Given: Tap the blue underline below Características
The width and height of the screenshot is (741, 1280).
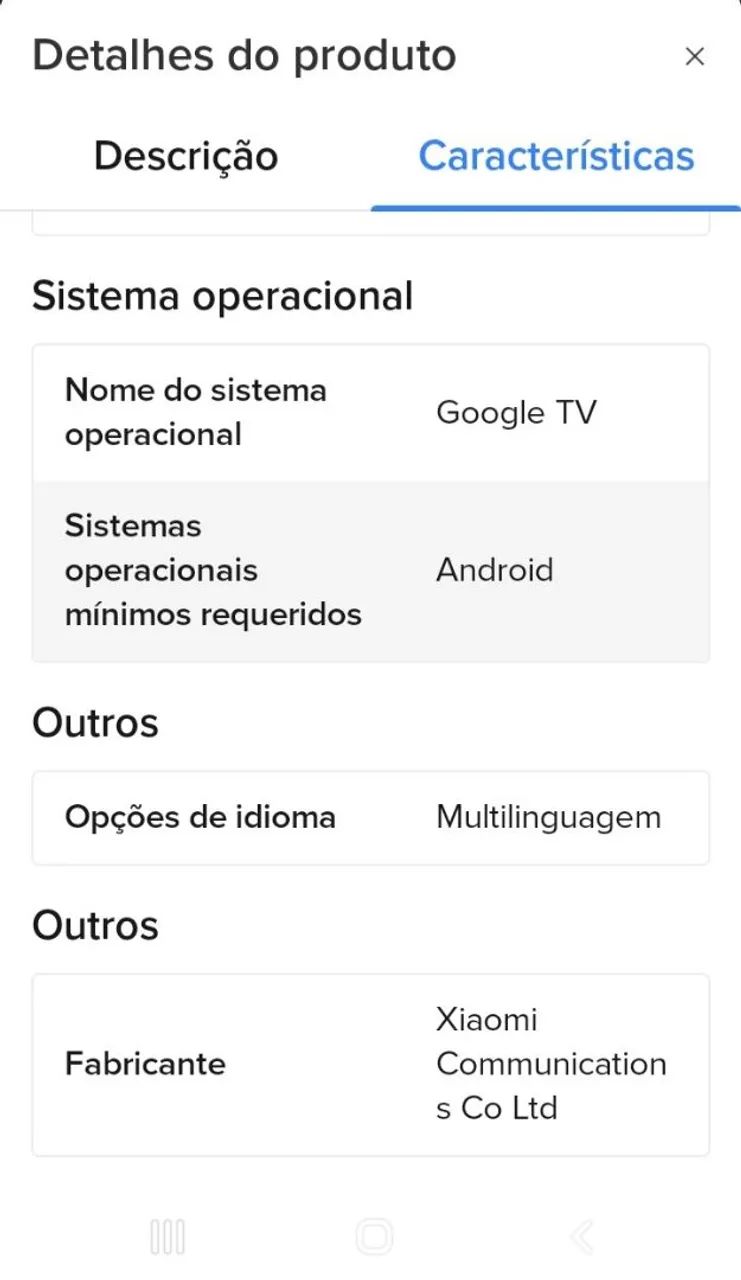Looking at the screenshot, I should [556, 205].
